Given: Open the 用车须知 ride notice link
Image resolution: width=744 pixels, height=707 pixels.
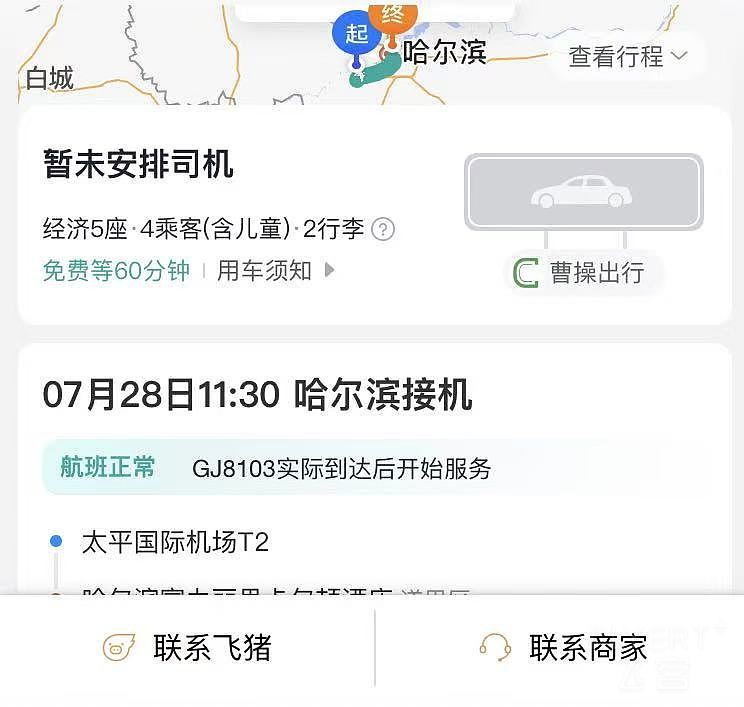Looking at the screenshot, I should click(x=275, y=270).
